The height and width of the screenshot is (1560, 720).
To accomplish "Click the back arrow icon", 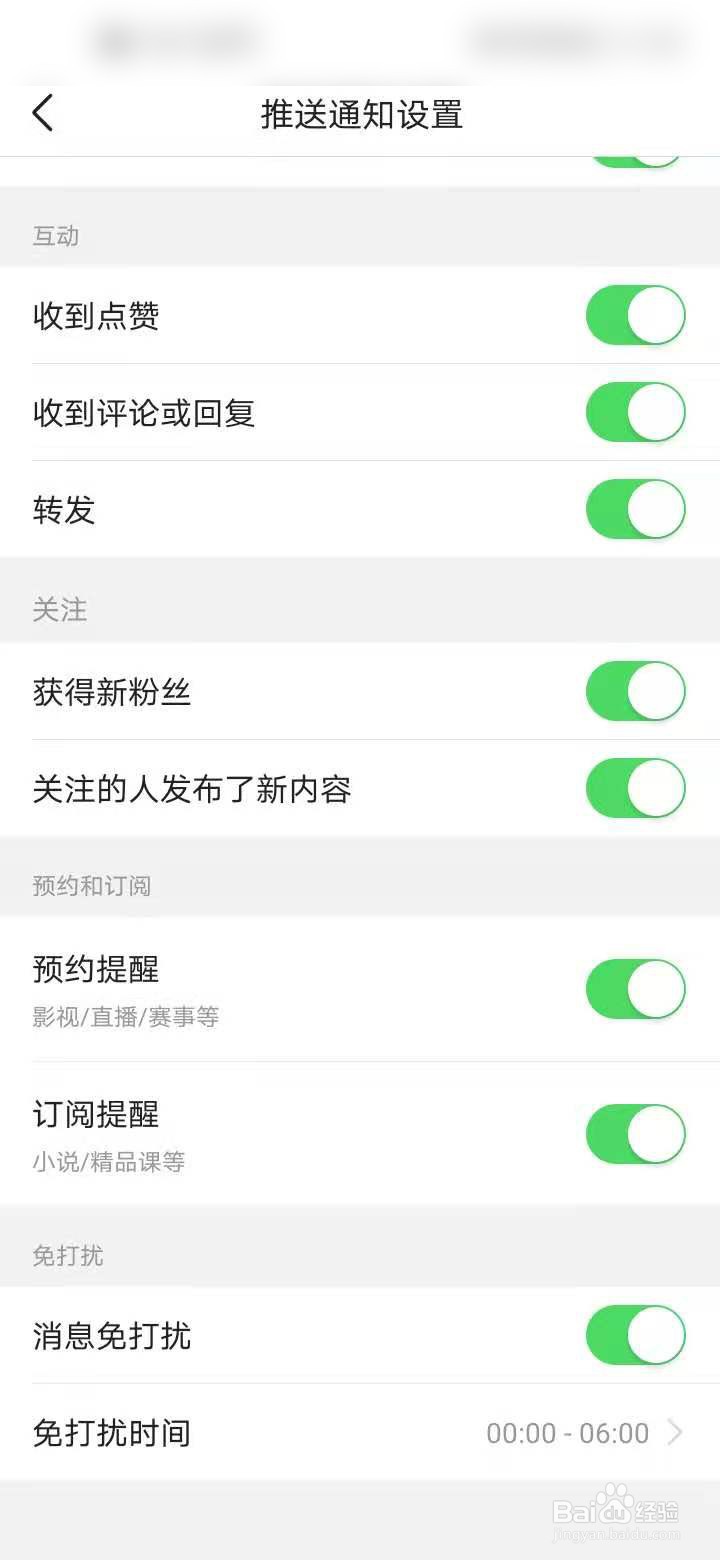I will pos(42,114).
